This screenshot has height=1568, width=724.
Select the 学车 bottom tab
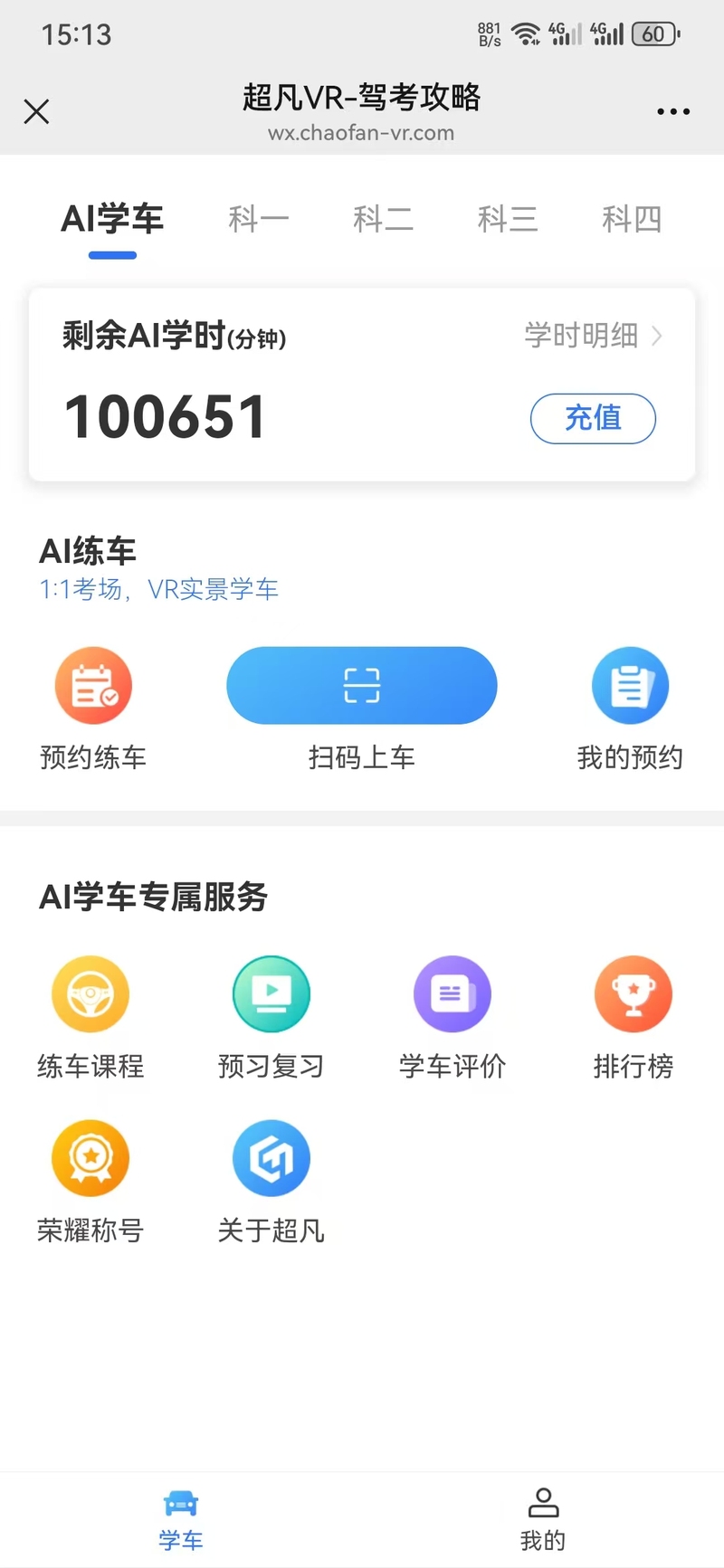[181, 1519]
